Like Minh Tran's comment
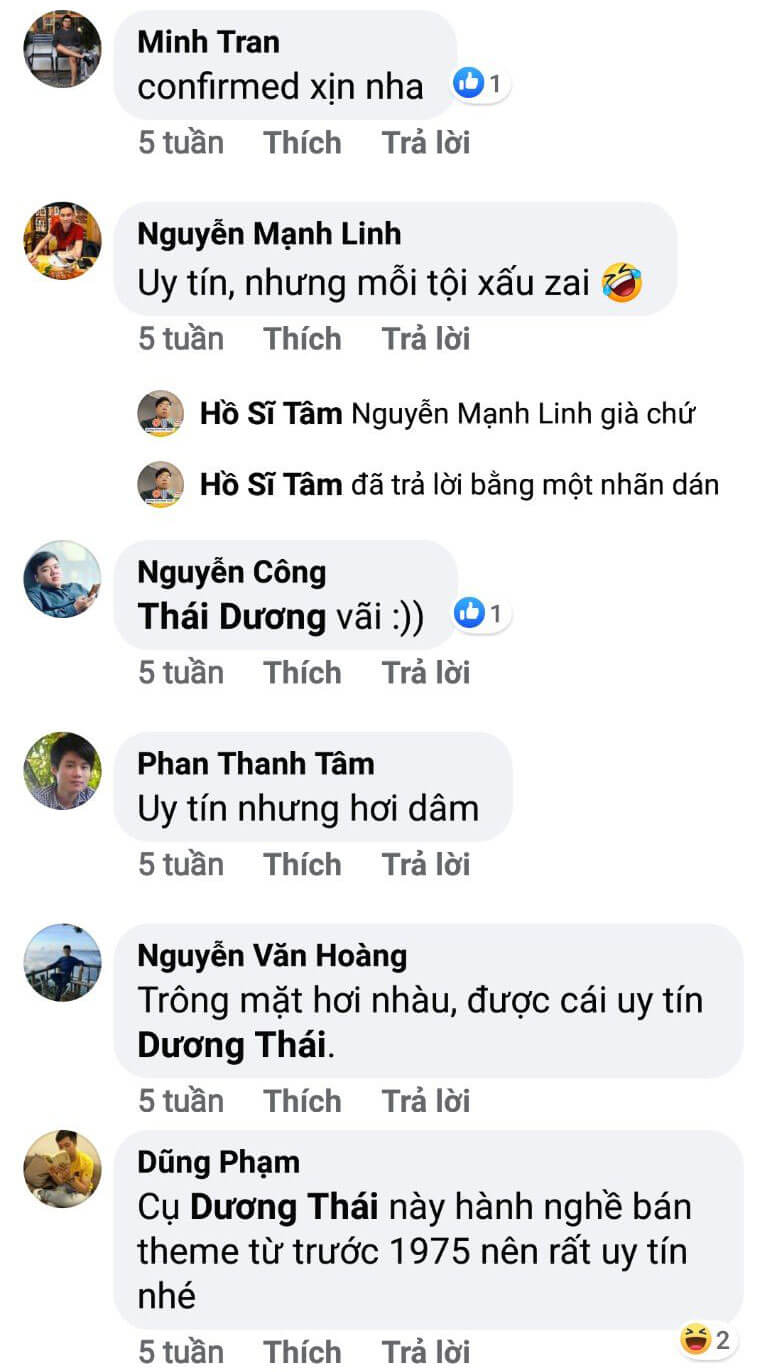This screenshot has width=767, height=1372. 302,143
